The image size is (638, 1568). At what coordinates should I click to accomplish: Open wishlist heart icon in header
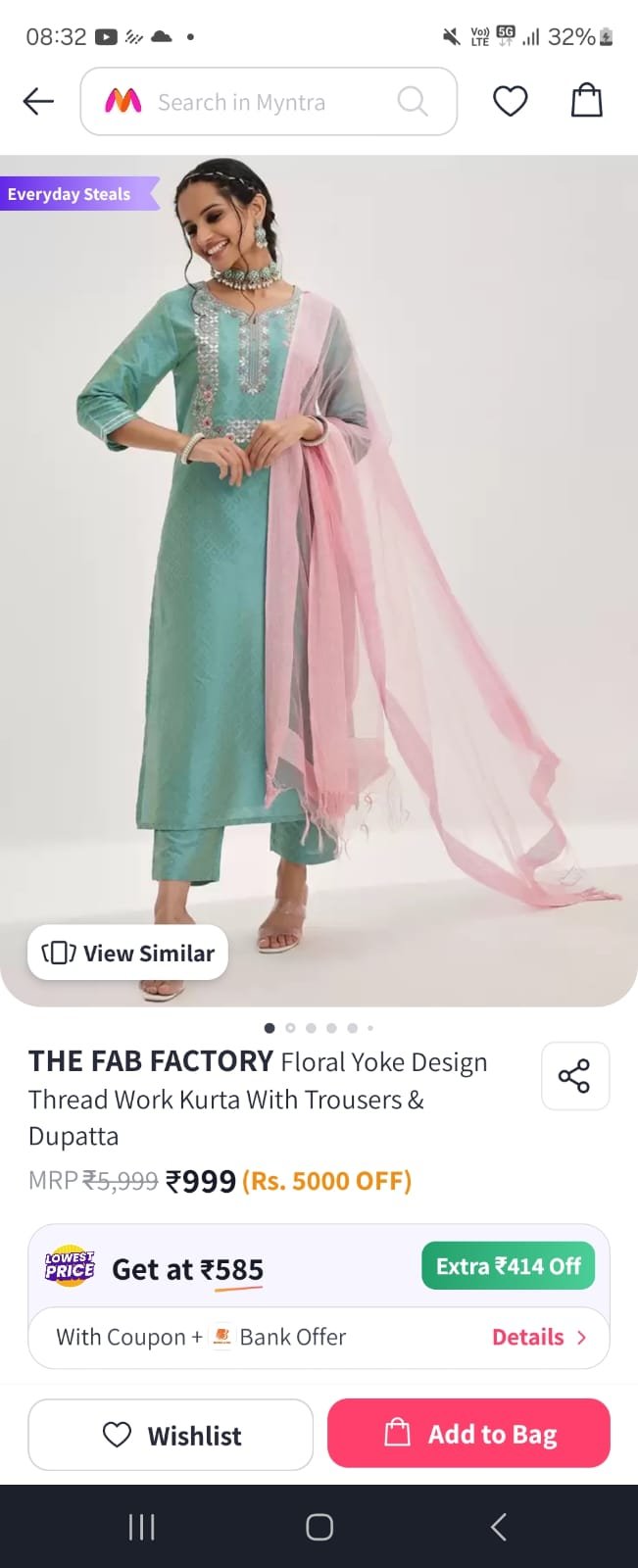pyautogui.click(x=510, y=101)
